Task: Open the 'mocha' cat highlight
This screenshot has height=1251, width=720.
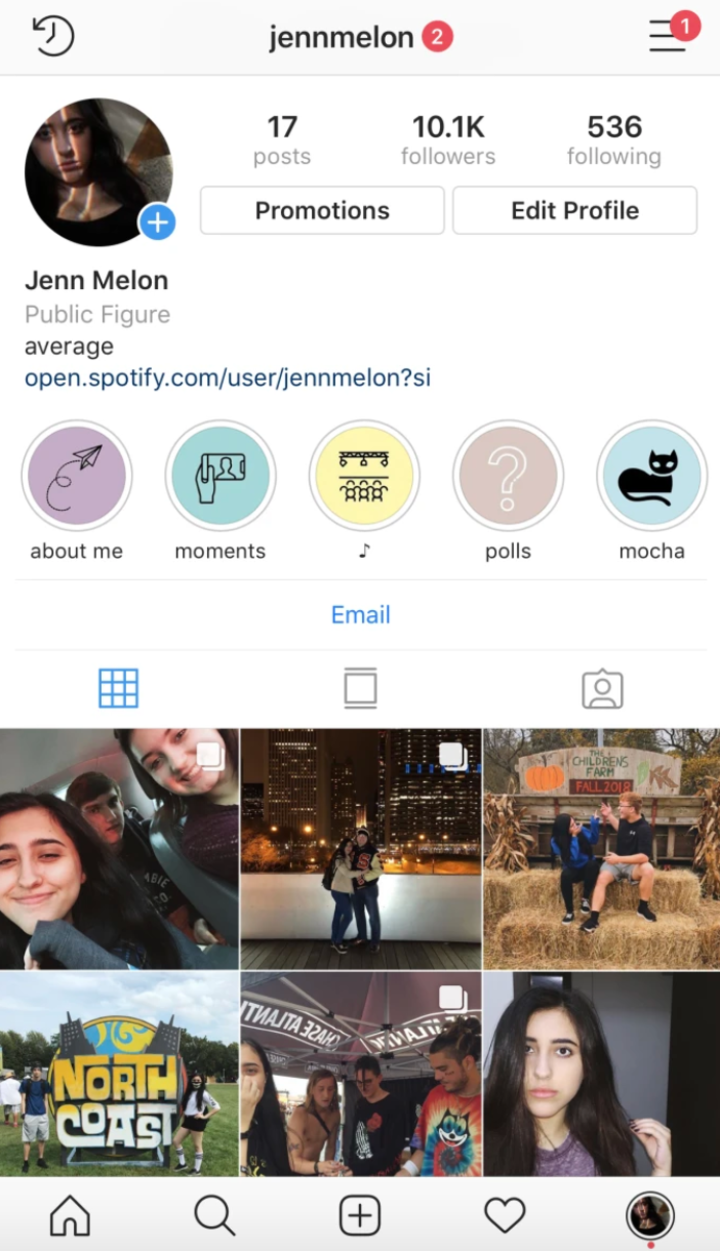Action: coord(652,475)
